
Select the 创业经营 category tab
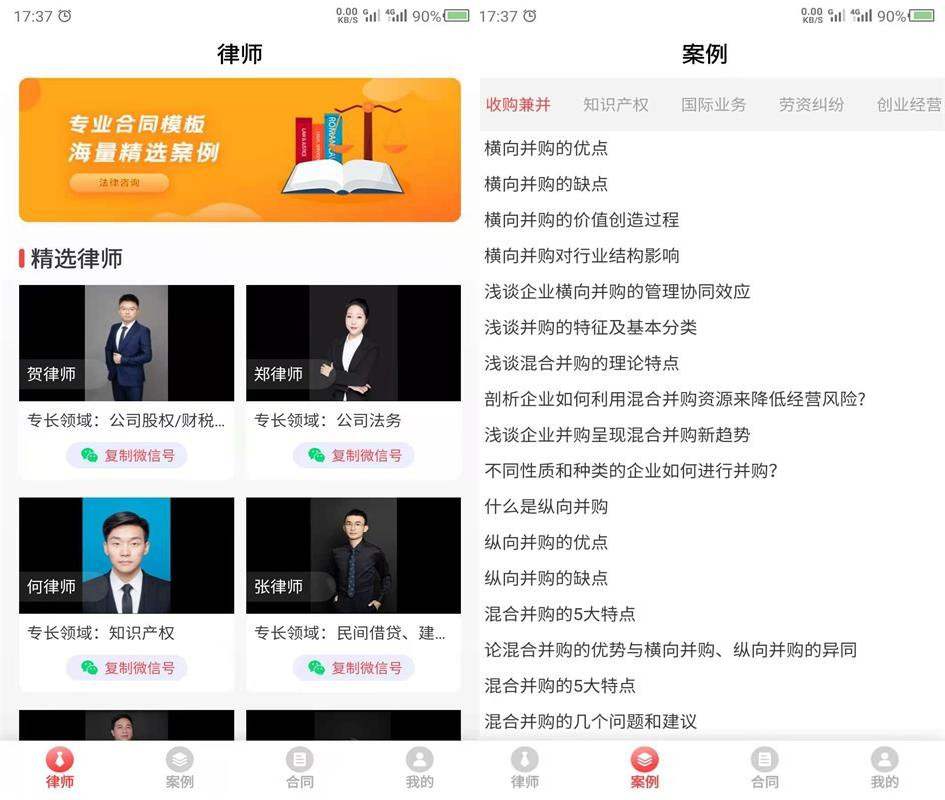coord(908,104)
